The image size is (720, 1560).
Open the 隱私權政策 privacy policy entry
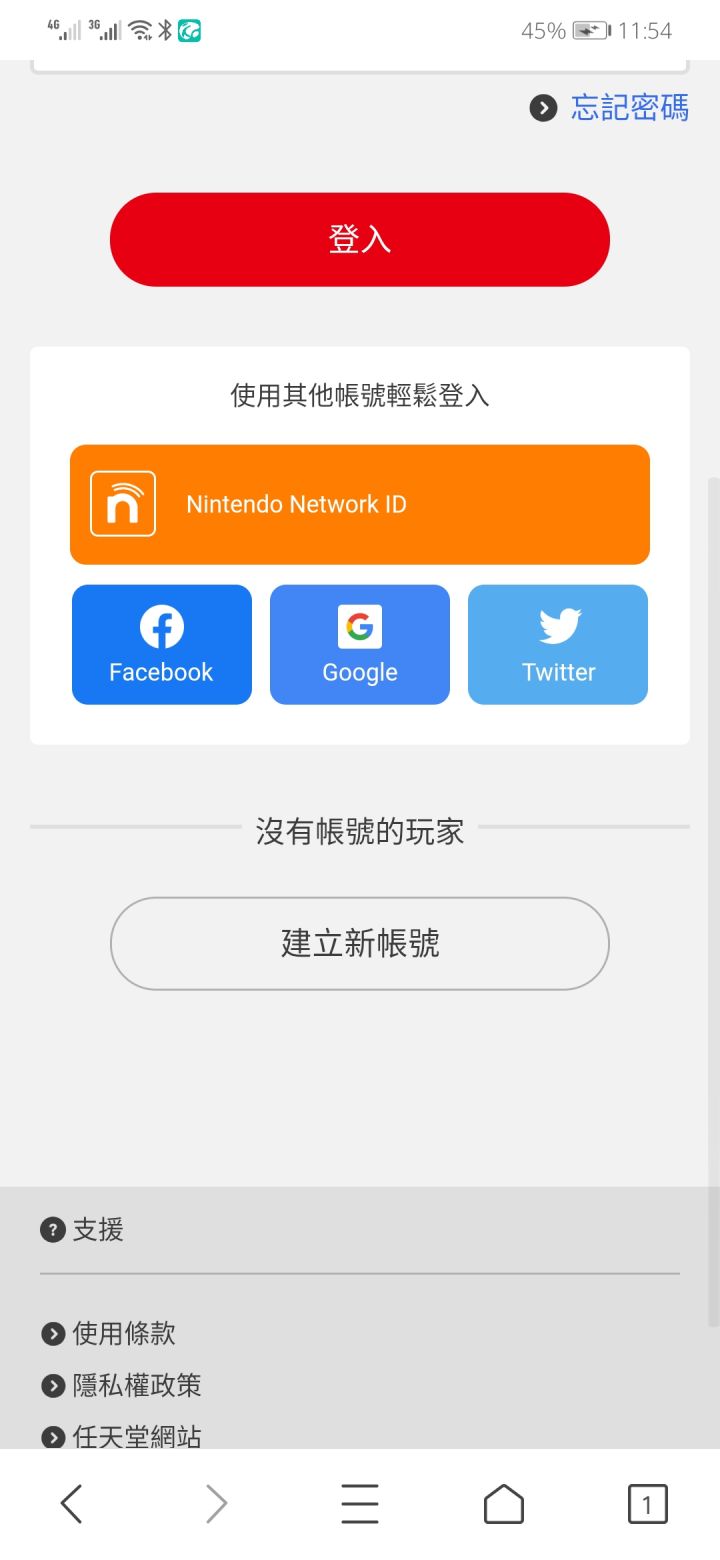tap(136, 1385)
